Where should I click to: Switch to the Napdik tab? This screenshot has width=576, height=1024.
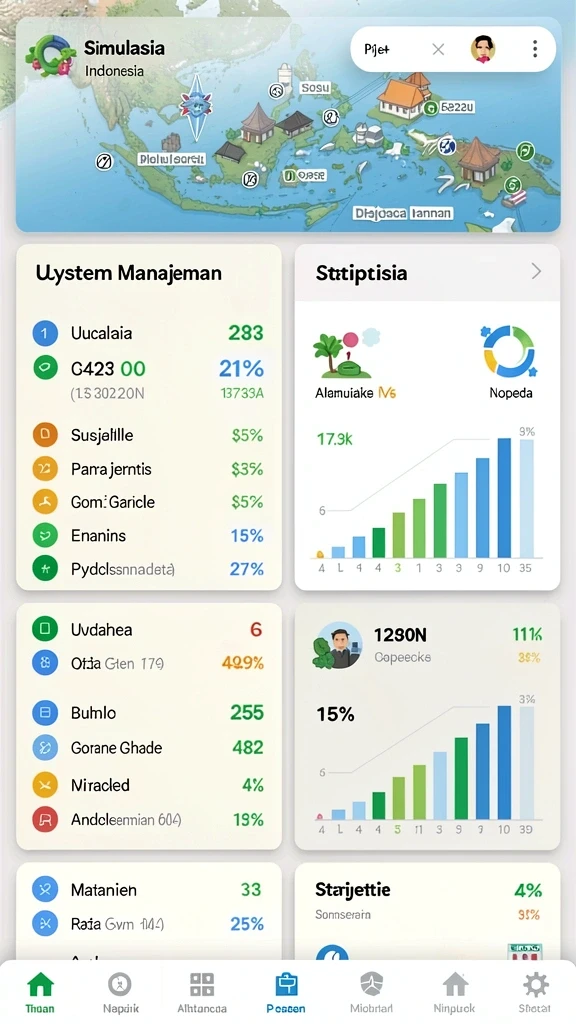click(121, 993)
